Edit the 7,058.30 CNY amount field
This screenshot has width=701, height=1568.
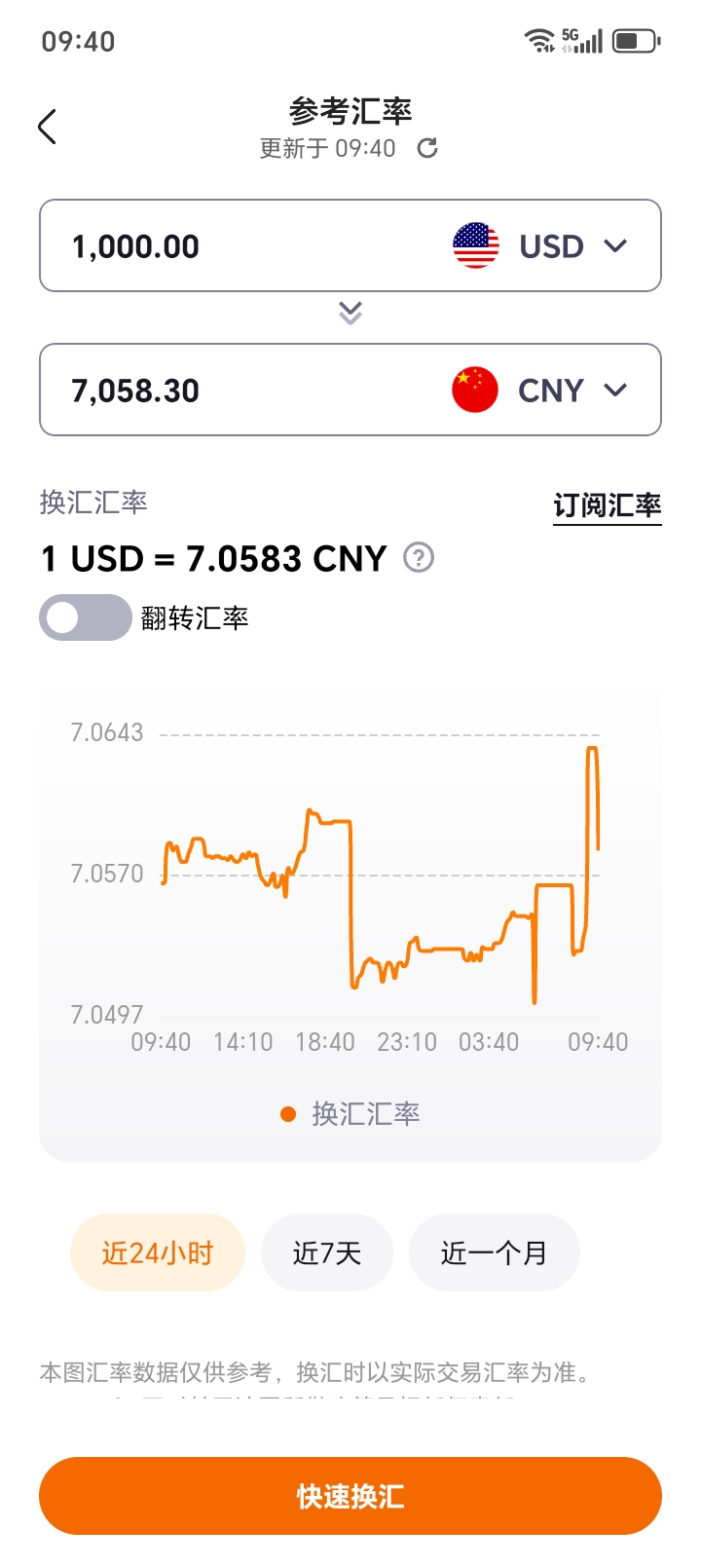pos(234,391)
